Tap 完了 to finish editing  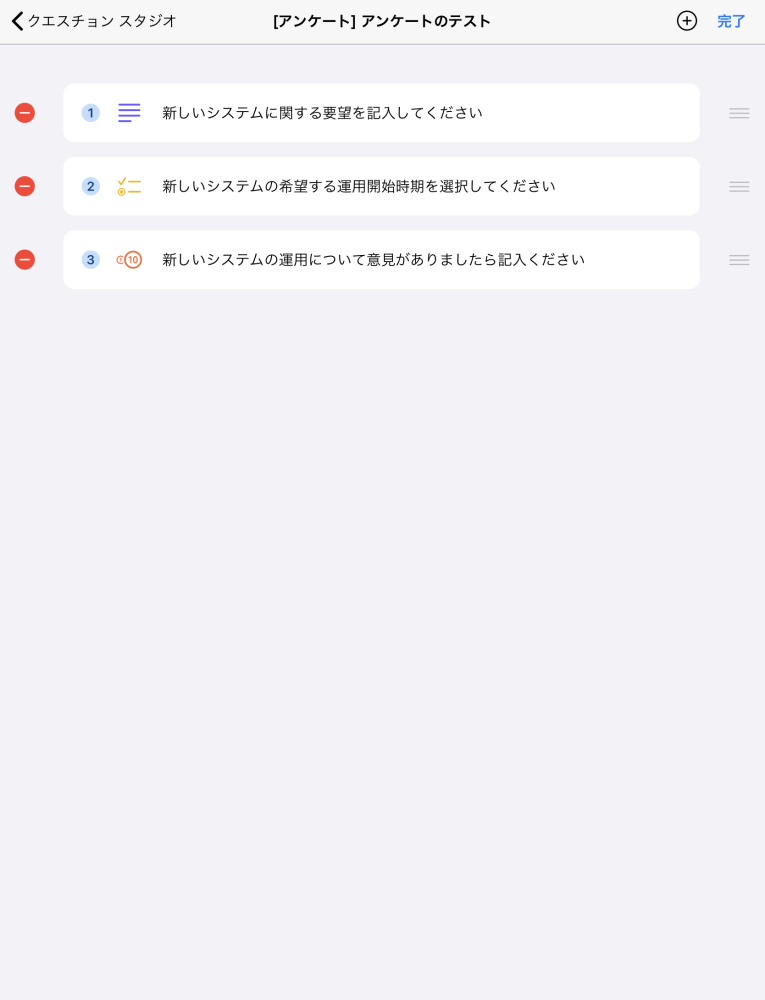[731, 21]
